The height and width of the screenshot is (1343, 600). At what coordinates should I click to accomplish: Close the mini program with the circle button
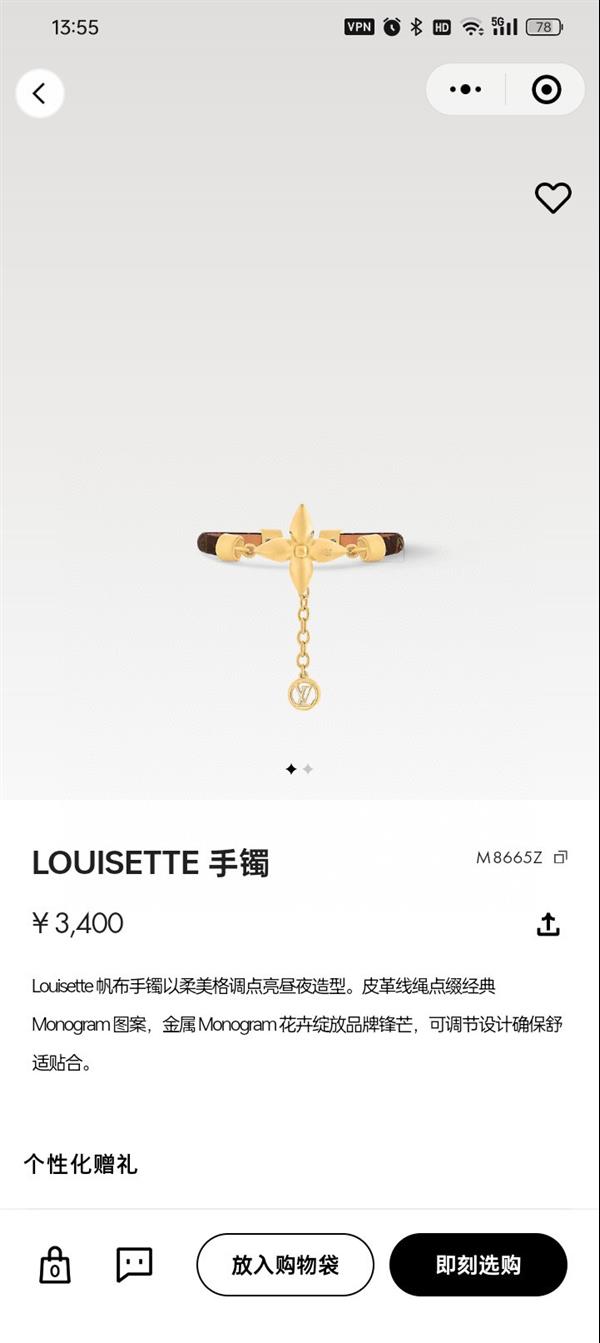click(546, 90)
